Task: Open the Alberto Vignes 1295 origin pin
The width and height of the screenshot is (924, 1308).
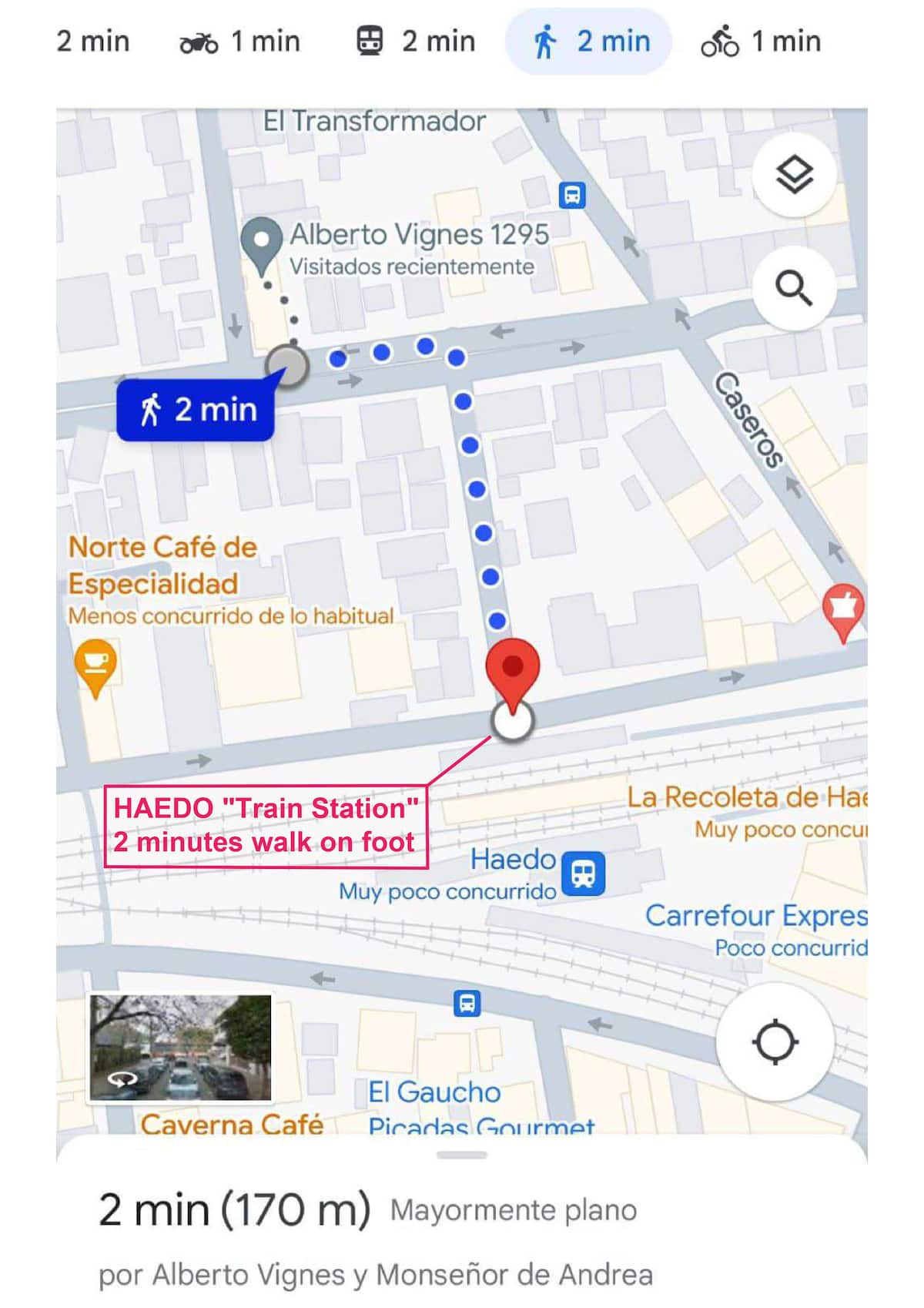Action: click(262, 242)
